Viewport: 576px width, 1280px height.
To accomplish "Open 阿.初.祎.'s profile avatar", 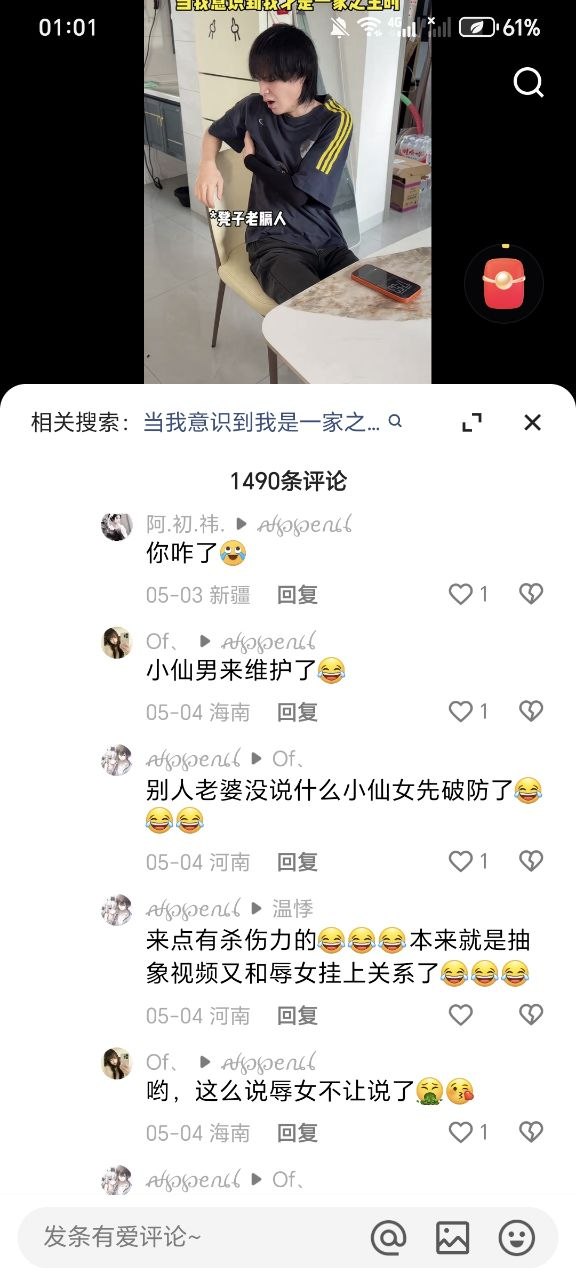I will (117, 525).
